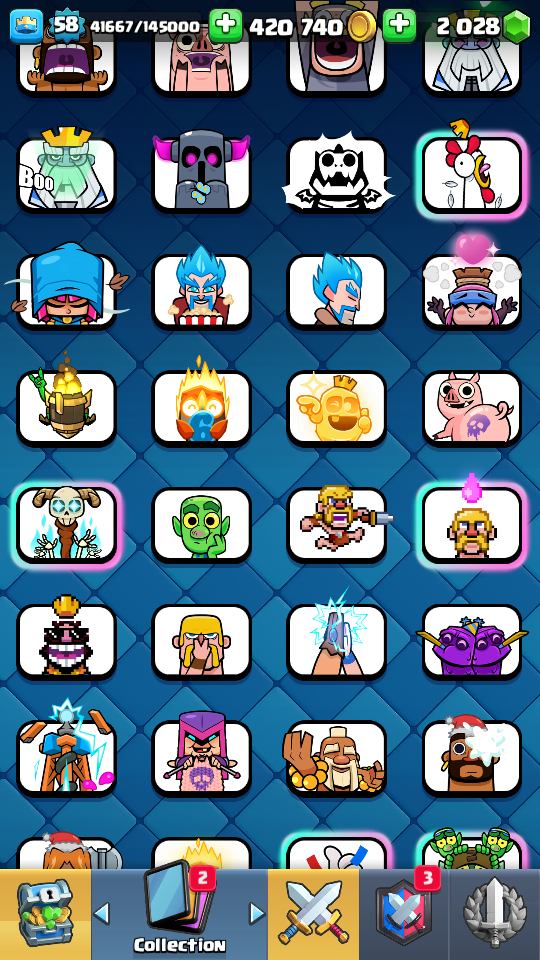This screenshot has width=540, height=960.
Task: Choose the P.E.K.K.A with butterfly emote
Action: pos(201,174)
